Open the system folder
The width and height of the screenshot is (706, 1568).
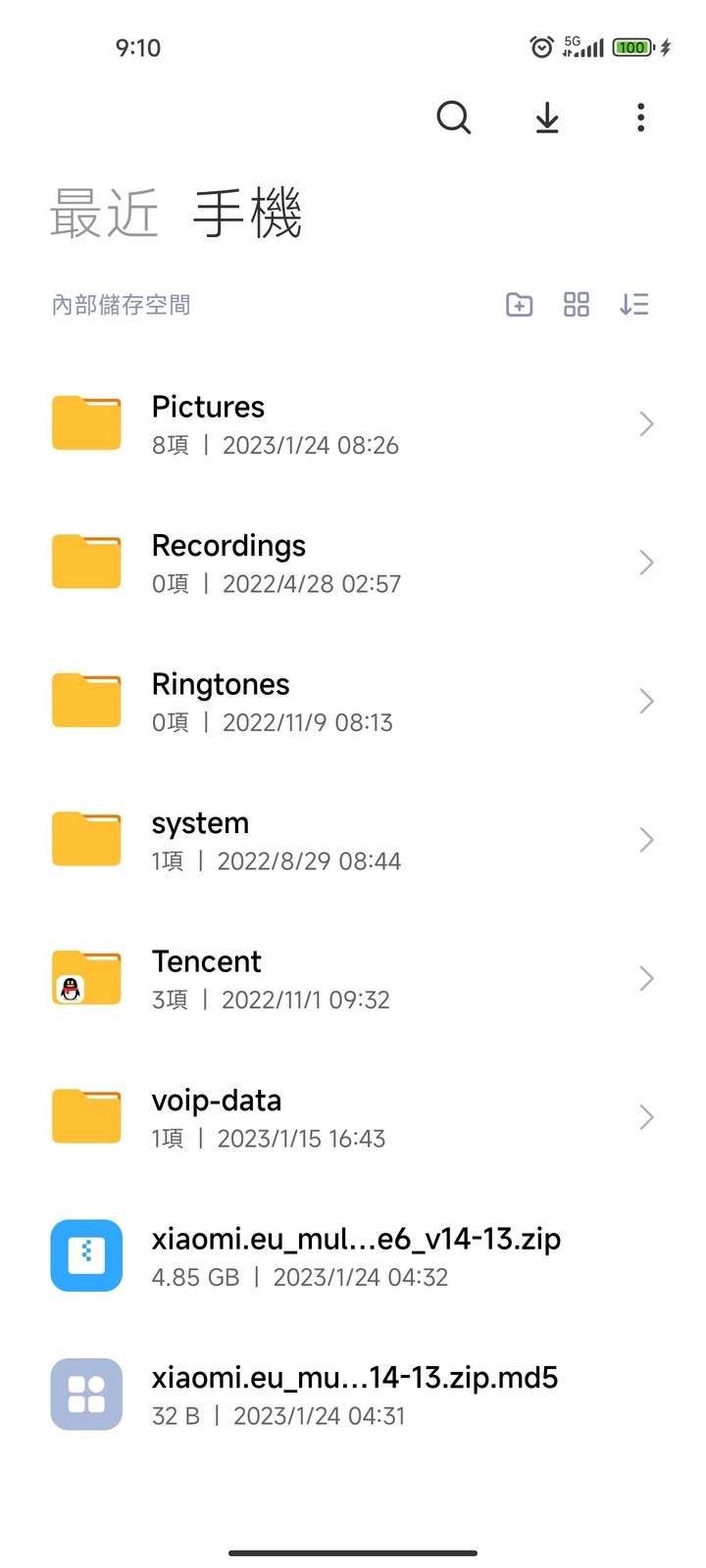(353, 840)
